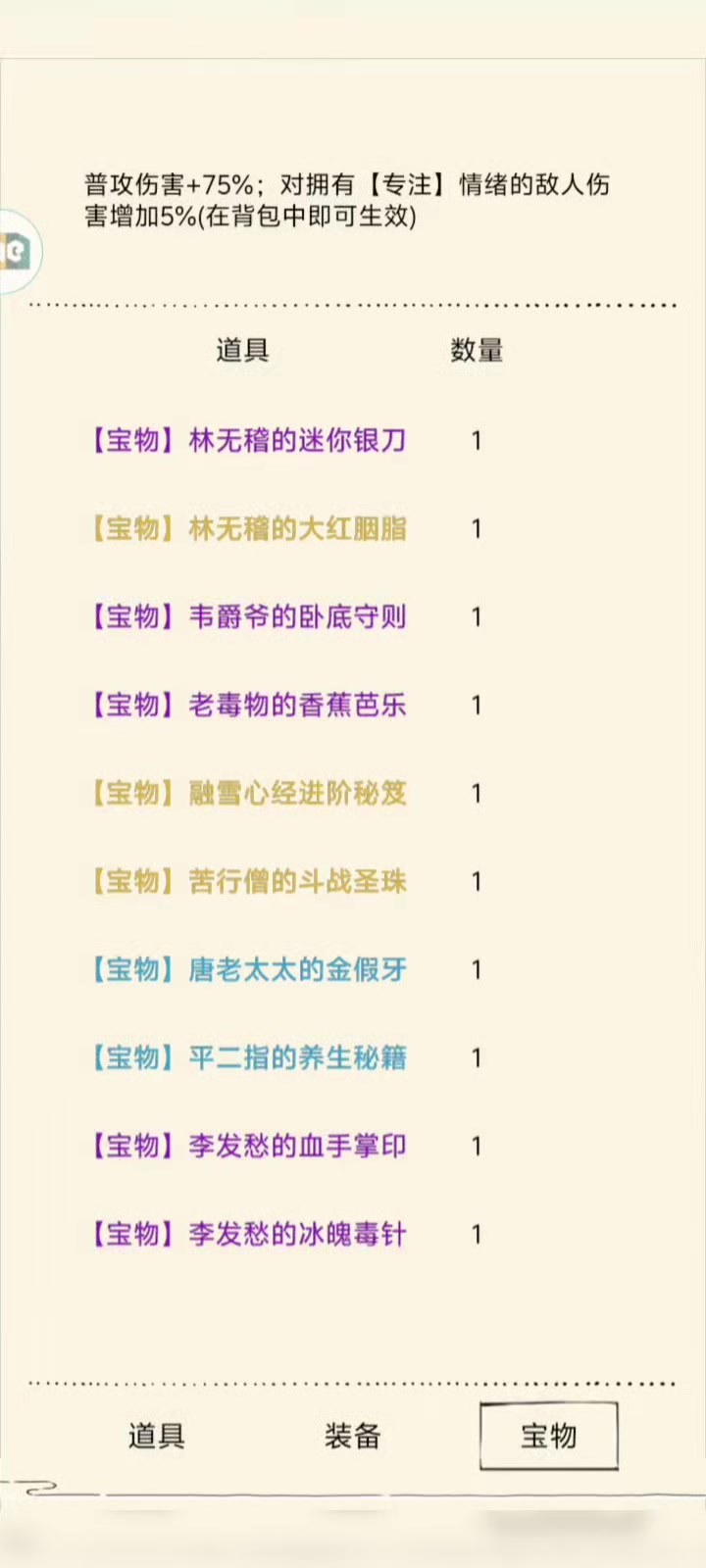Tap the floating icon at left edge

[18, 252]
